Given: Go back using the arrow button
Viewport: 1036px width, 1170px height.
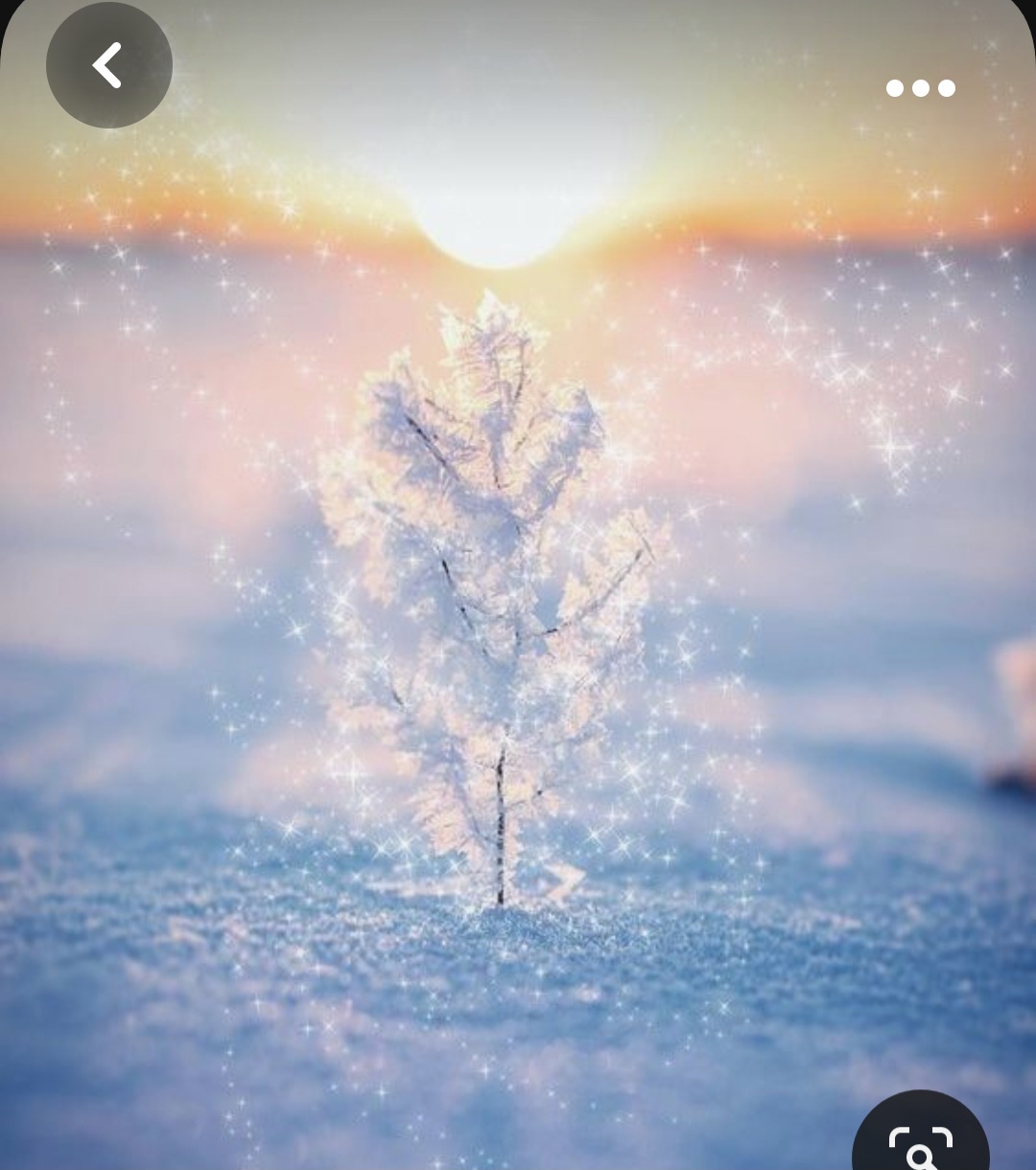Looking at the screenshot, I should 108,65.
